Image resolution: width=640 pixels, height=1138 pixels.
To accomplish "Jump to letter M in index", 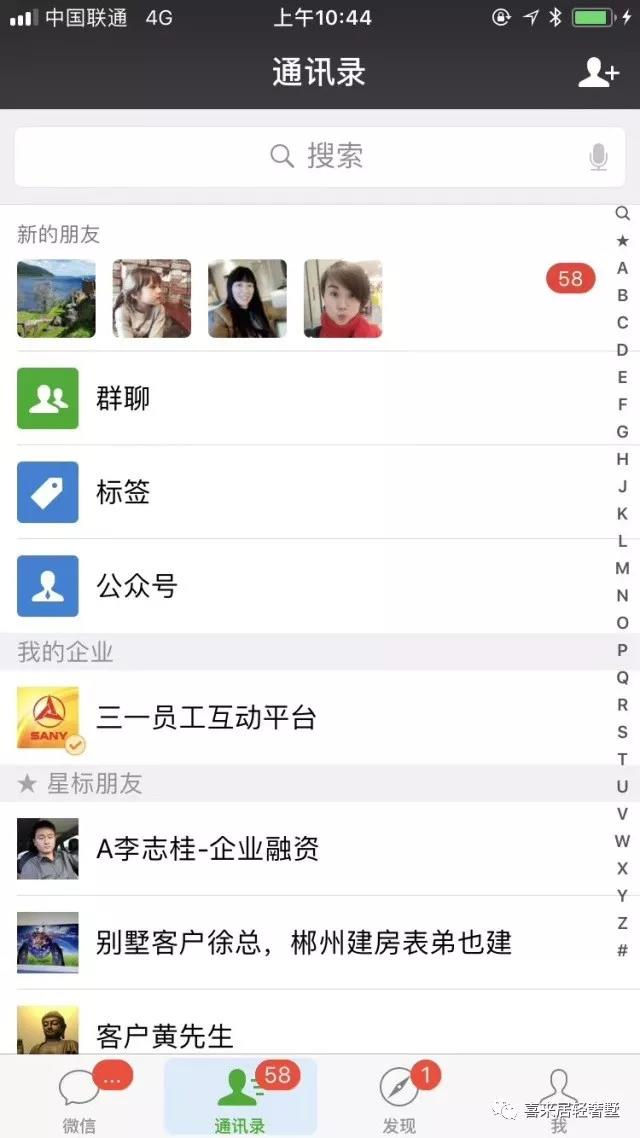I will coord(622,568).
